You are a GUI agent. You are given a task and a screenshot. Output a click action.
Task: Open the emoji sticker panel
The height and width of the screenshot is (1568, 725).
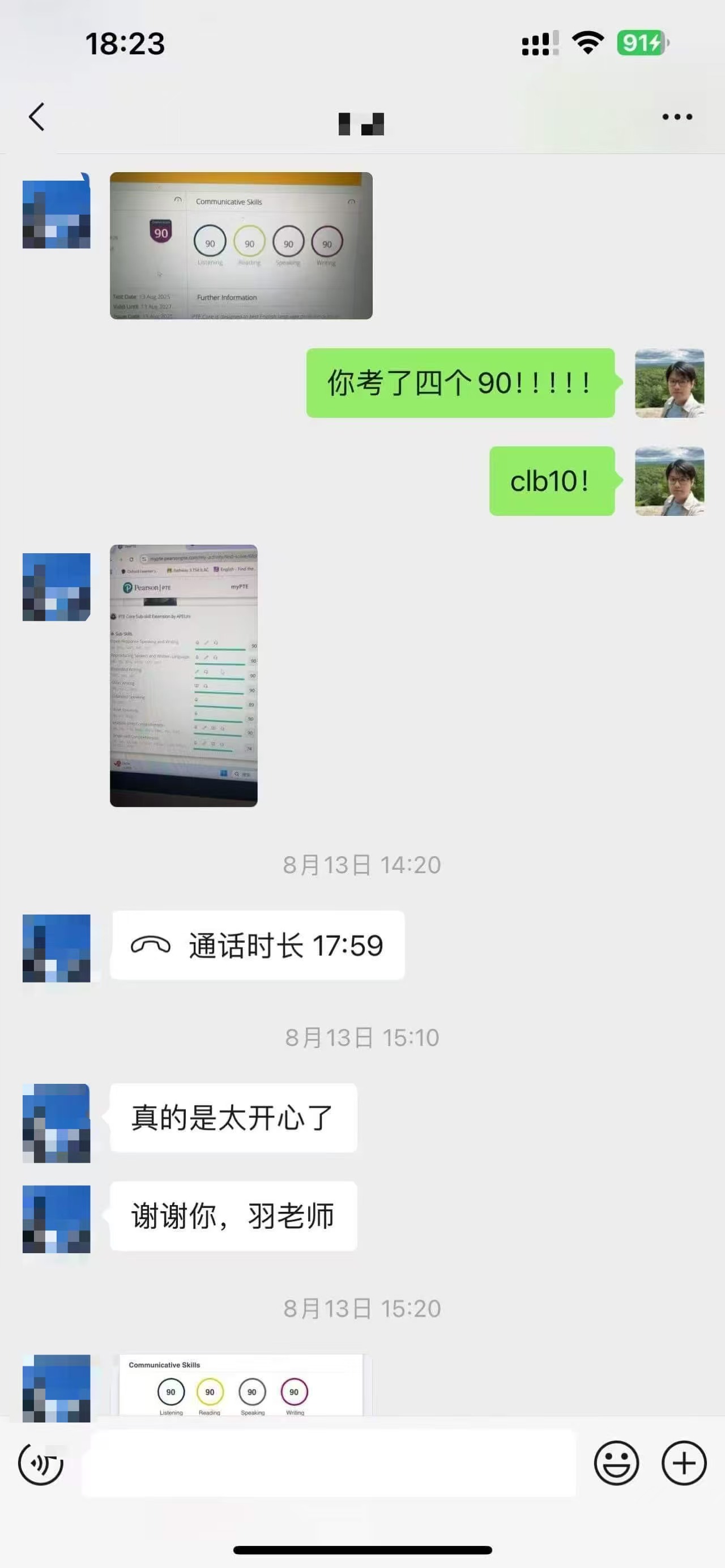pyautogui.click(x=616, y=1463)
